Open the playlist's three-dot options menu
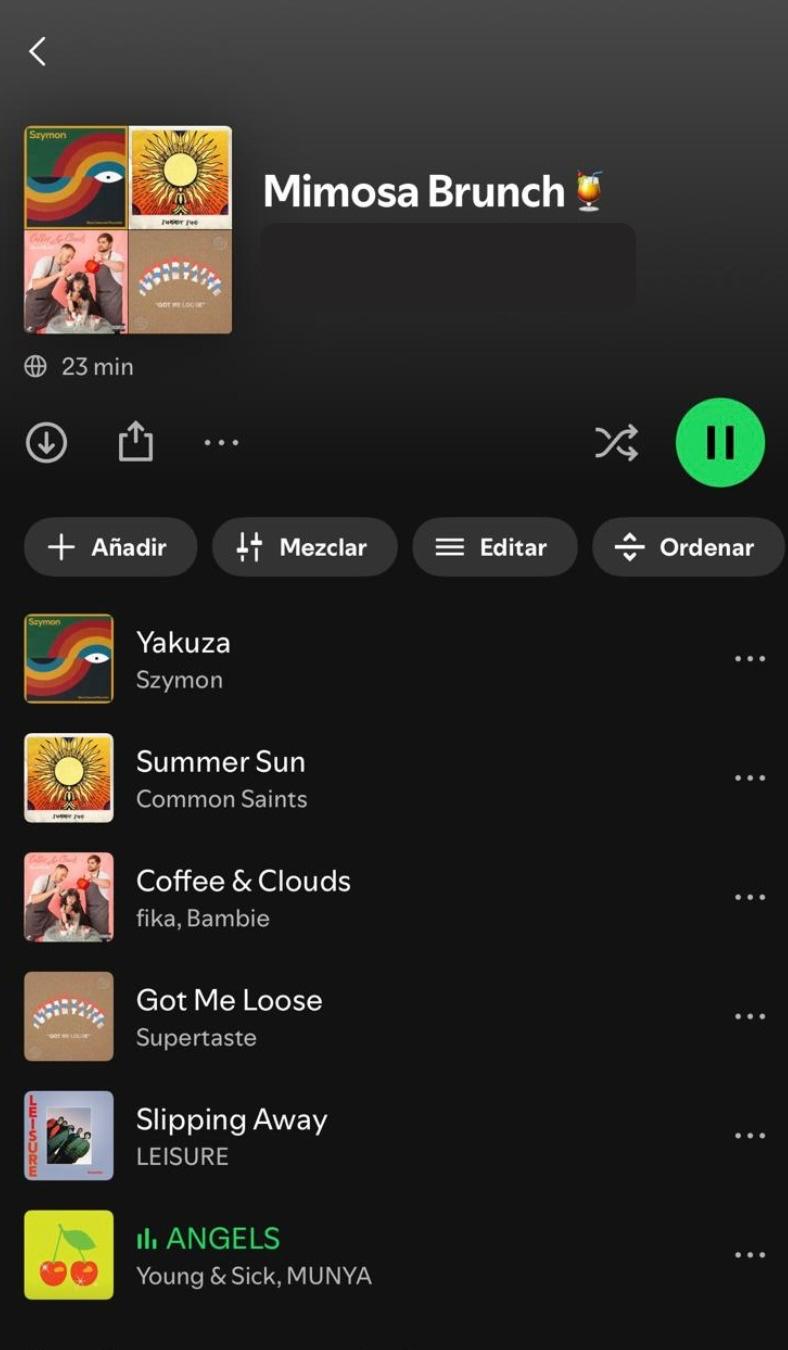The image size is (788, 1350). pyautogui.click(x=221, y=442)
